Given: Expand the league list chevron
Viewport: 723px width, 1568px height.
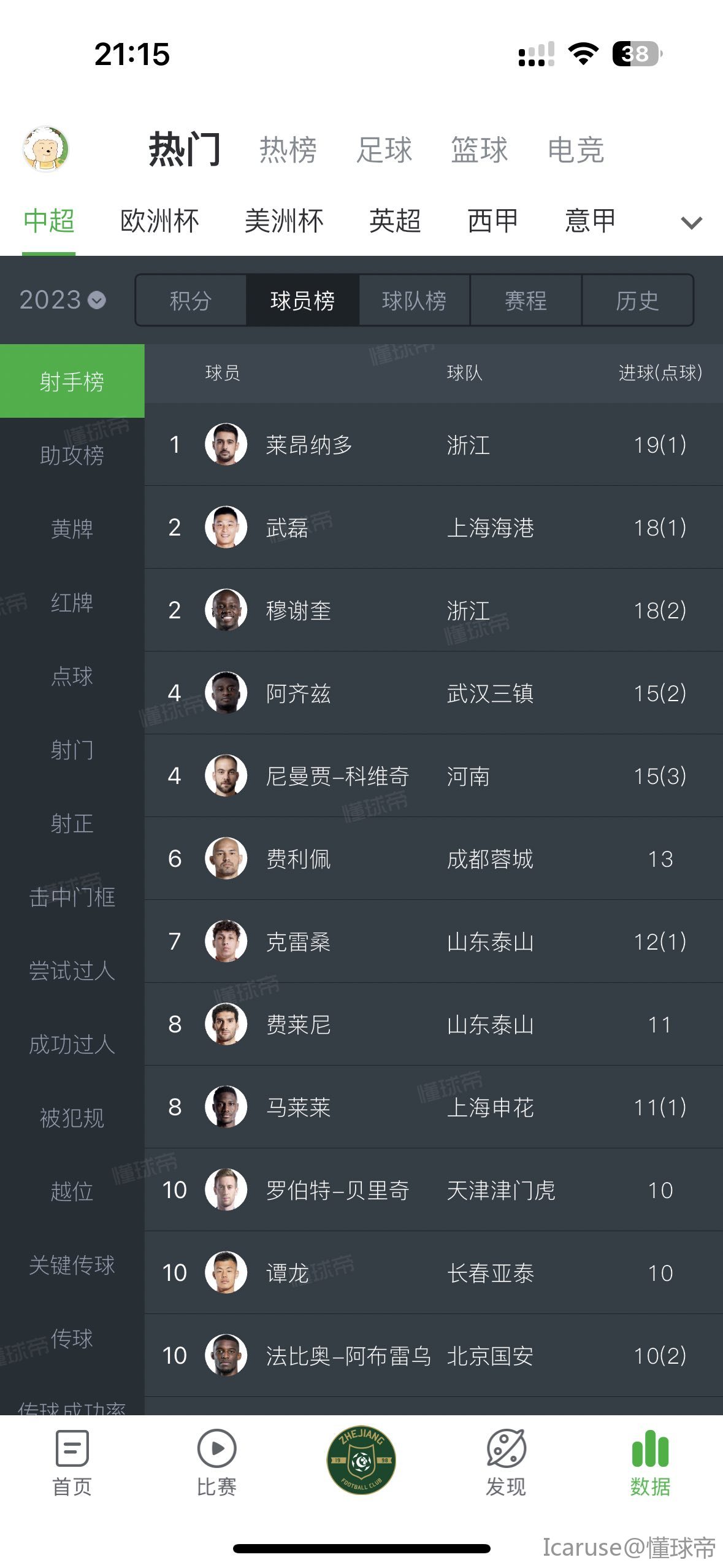Looking at the screenshot, I should click(x=691, y=223).
